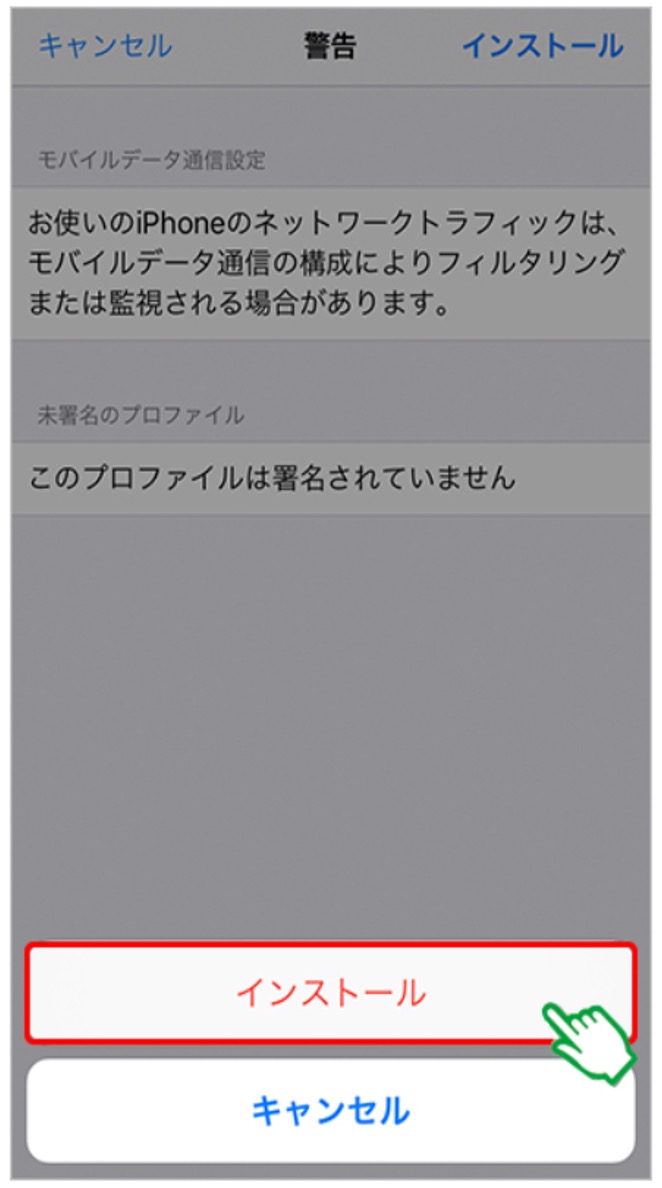Dismiss the sheet with the bottom キャンセル button
Viewport: 662px width, 1188px height.
tap(330, 1110)
